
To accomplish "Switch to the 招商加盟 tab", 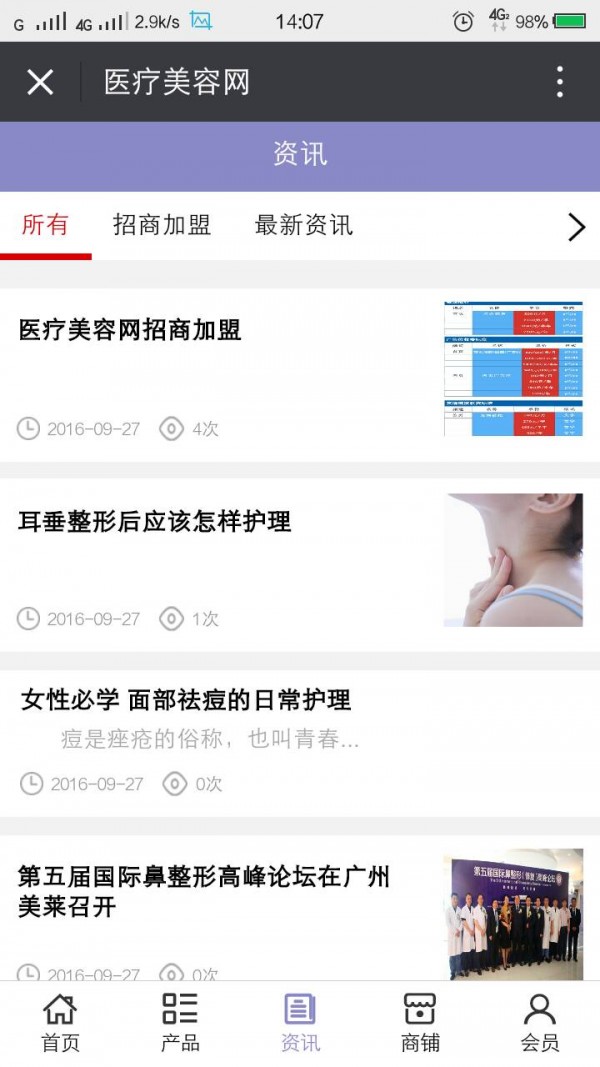I will pos(162,225).
